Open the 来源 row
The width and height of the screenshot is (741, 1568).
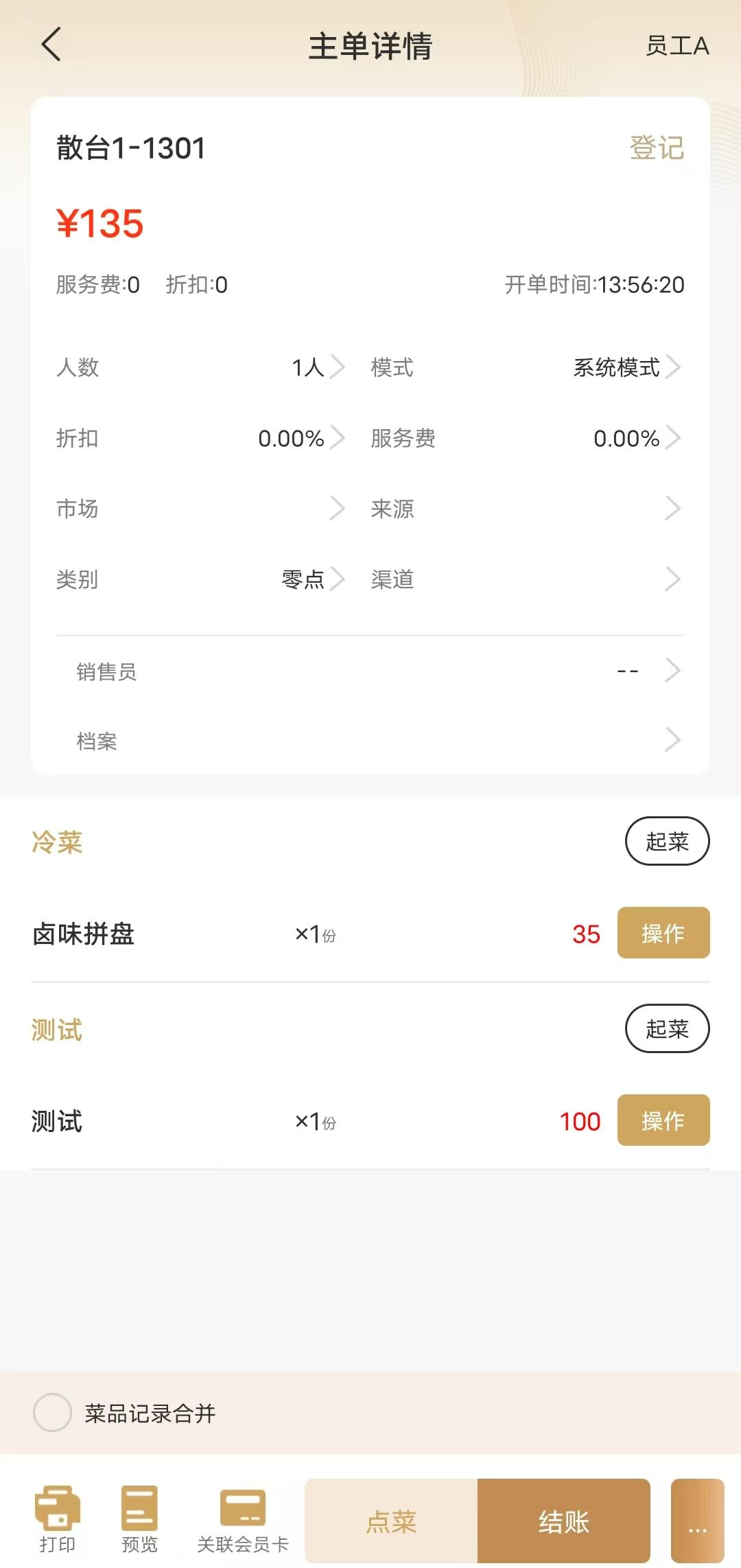click(527, 509)
